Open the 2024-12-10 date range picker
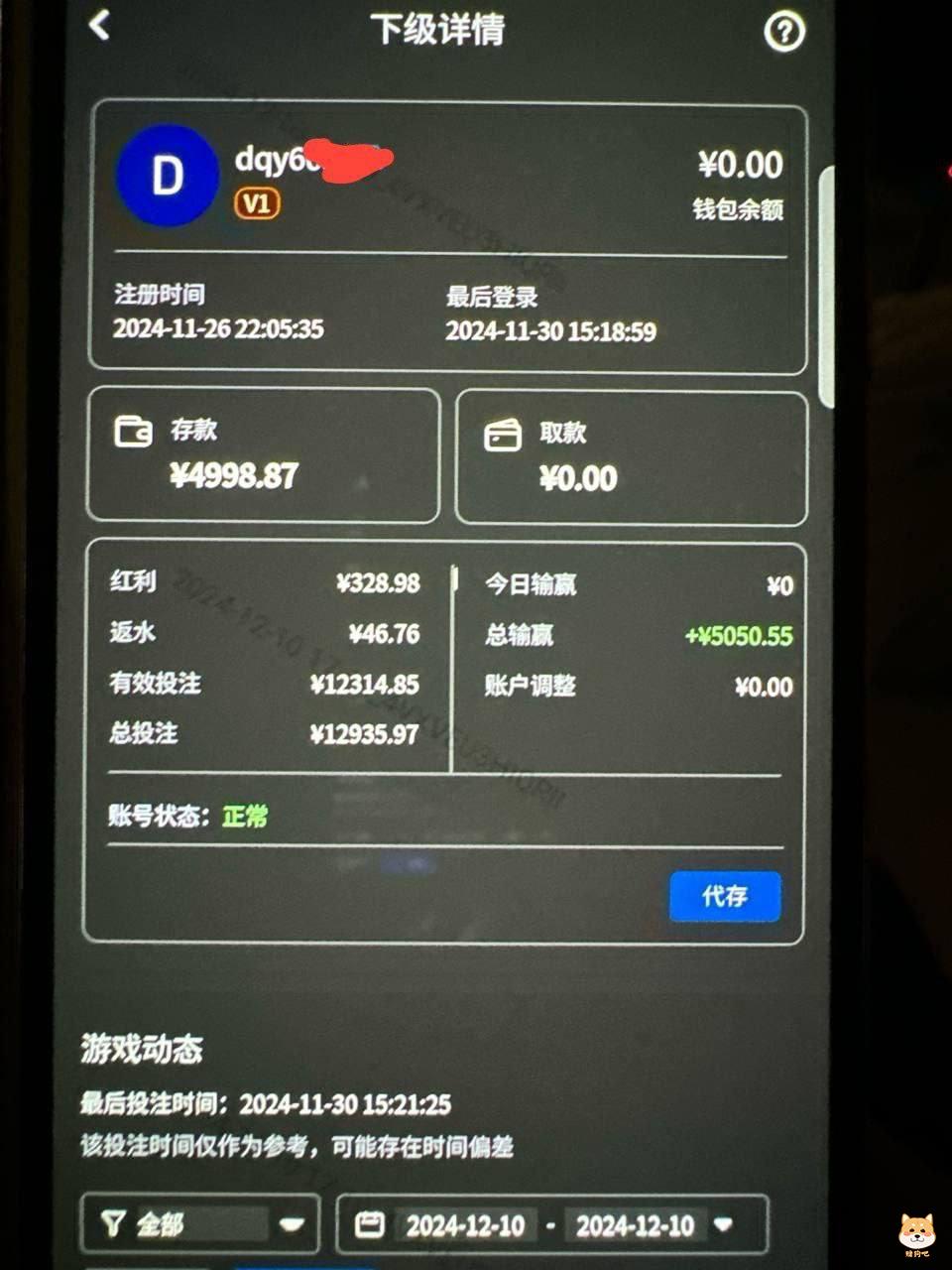 [551, 1225]
